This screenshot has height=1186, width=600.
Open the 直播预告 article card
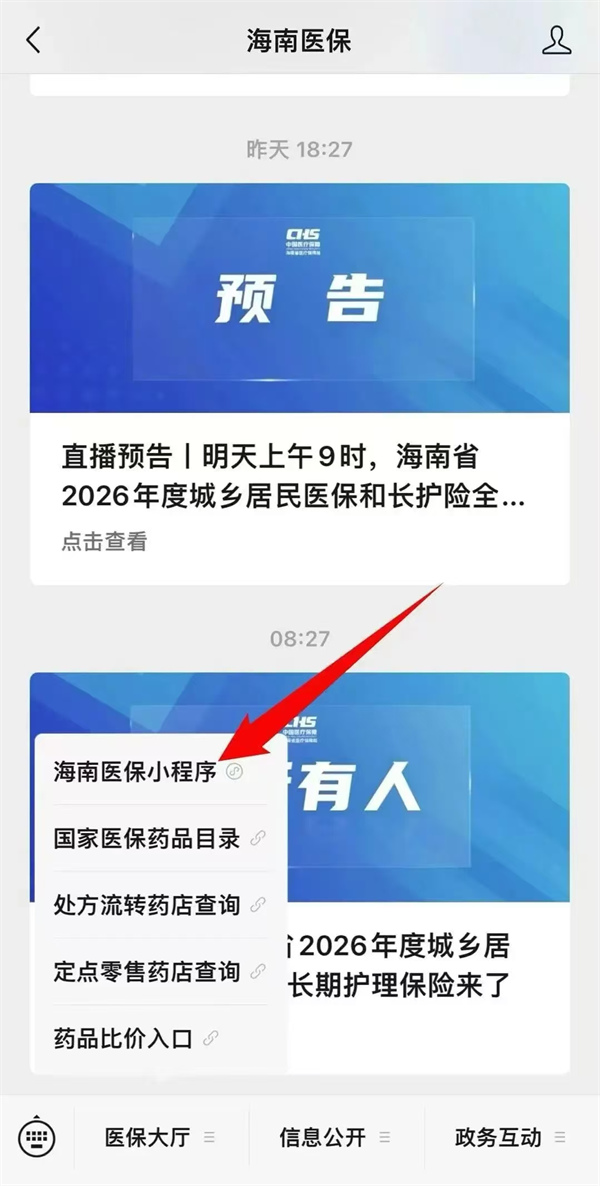pyautogui.click(x=299, y=383)
